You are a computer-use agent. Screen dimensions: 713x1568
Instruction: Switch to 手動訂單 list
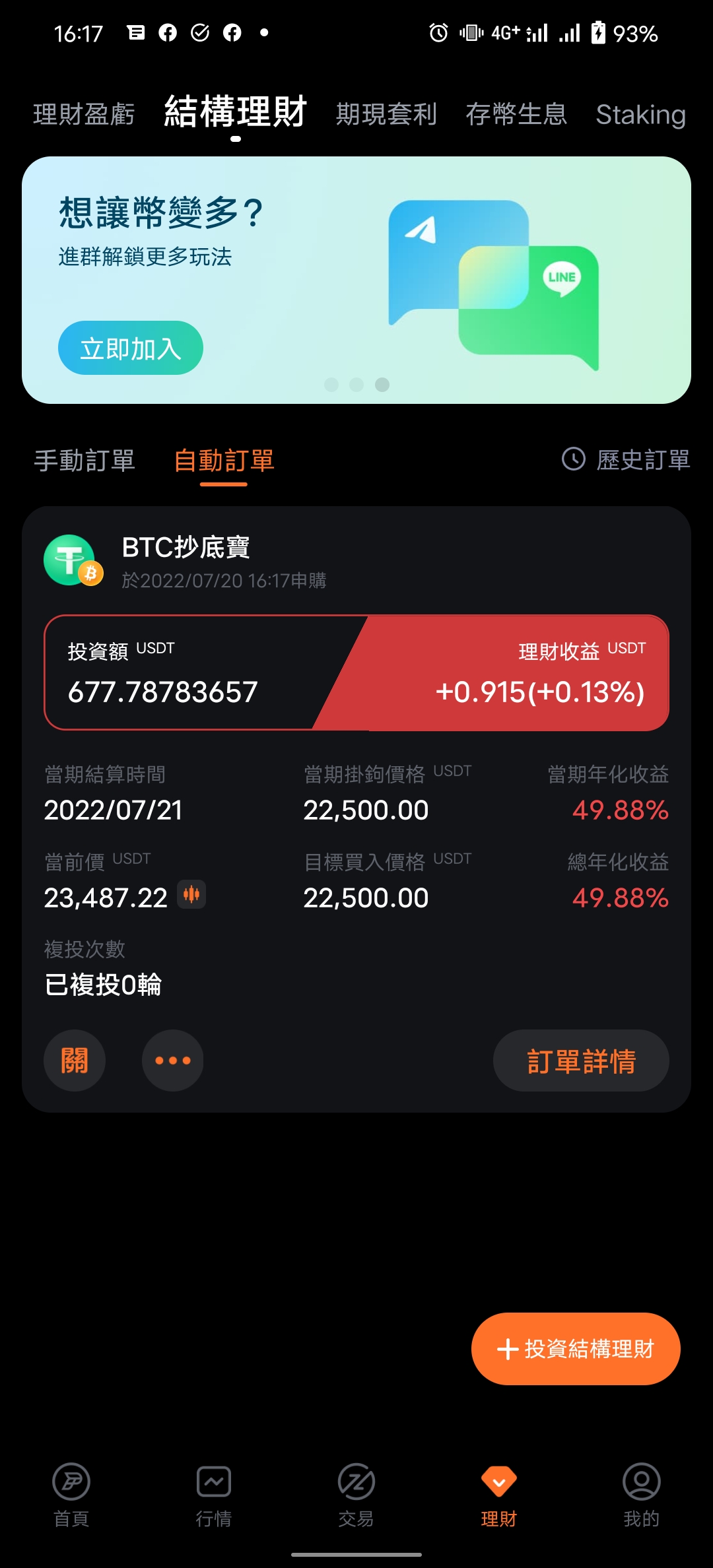pos(85,460)
